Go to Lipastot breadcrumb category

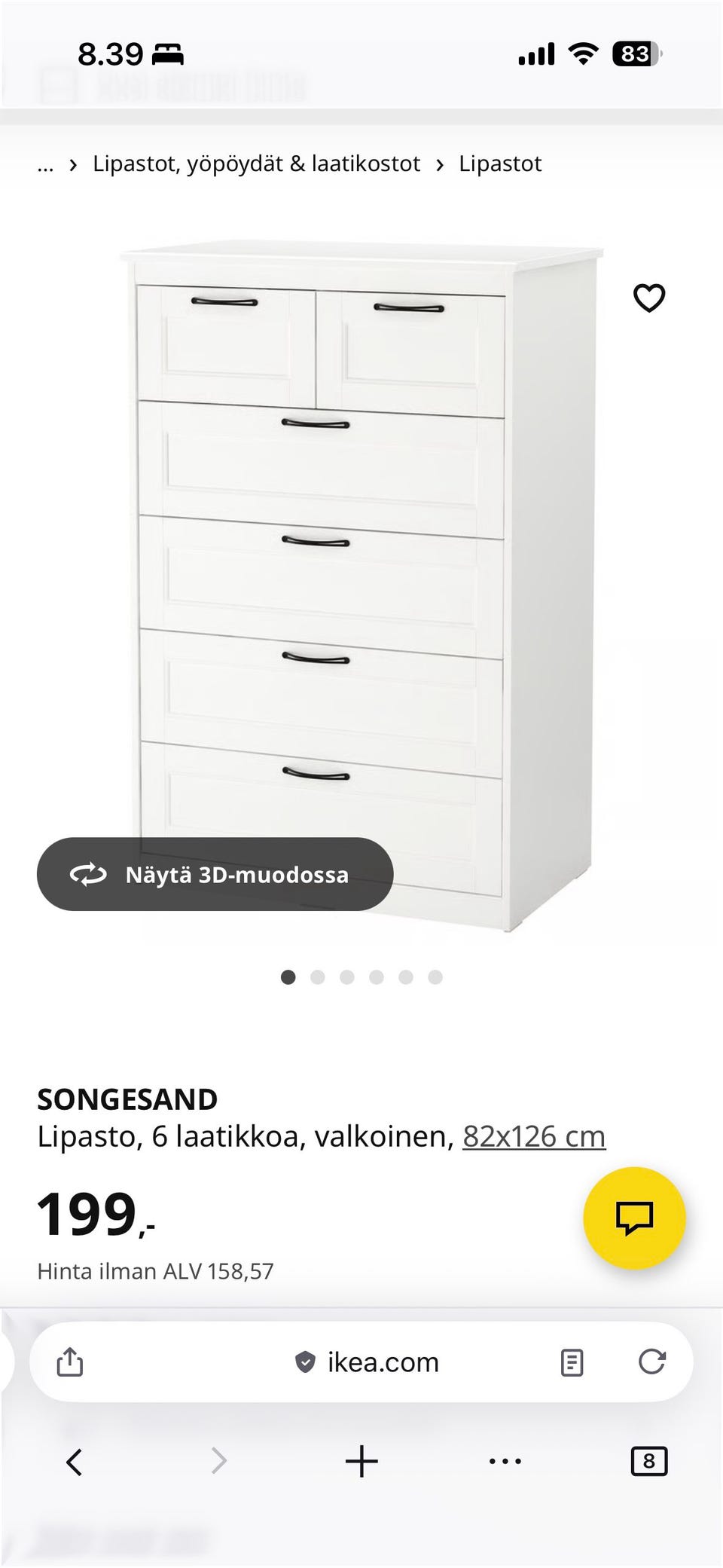pyautogui.click(x=500, y=164)
